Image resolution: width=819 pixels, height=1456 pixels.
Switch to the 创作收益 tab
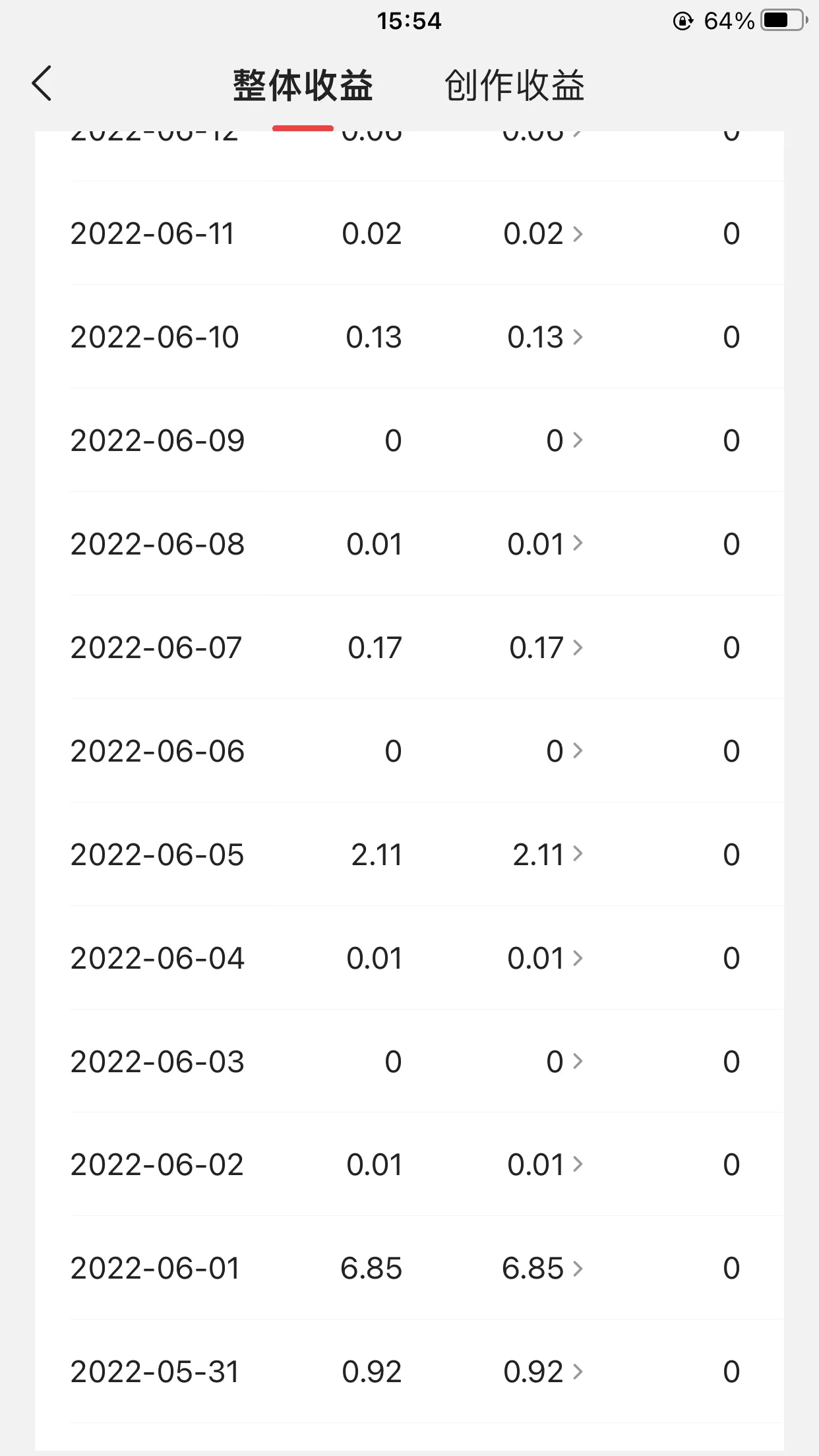(514, 86)
